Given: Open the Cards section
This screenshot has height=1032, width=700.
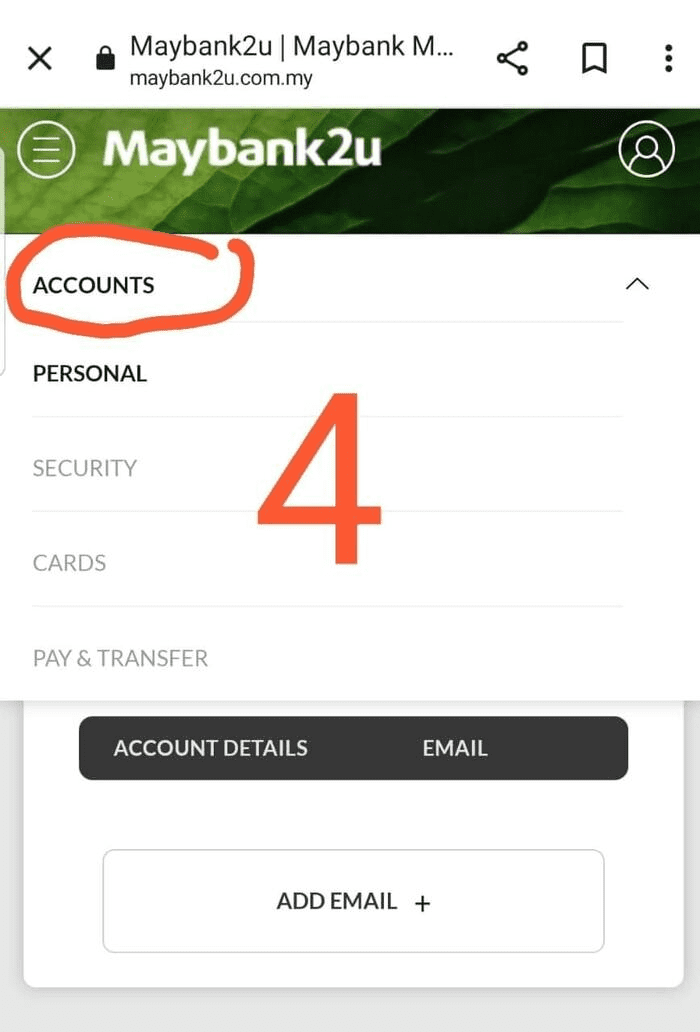Looking at the screenshot, I should coord(69,563).
